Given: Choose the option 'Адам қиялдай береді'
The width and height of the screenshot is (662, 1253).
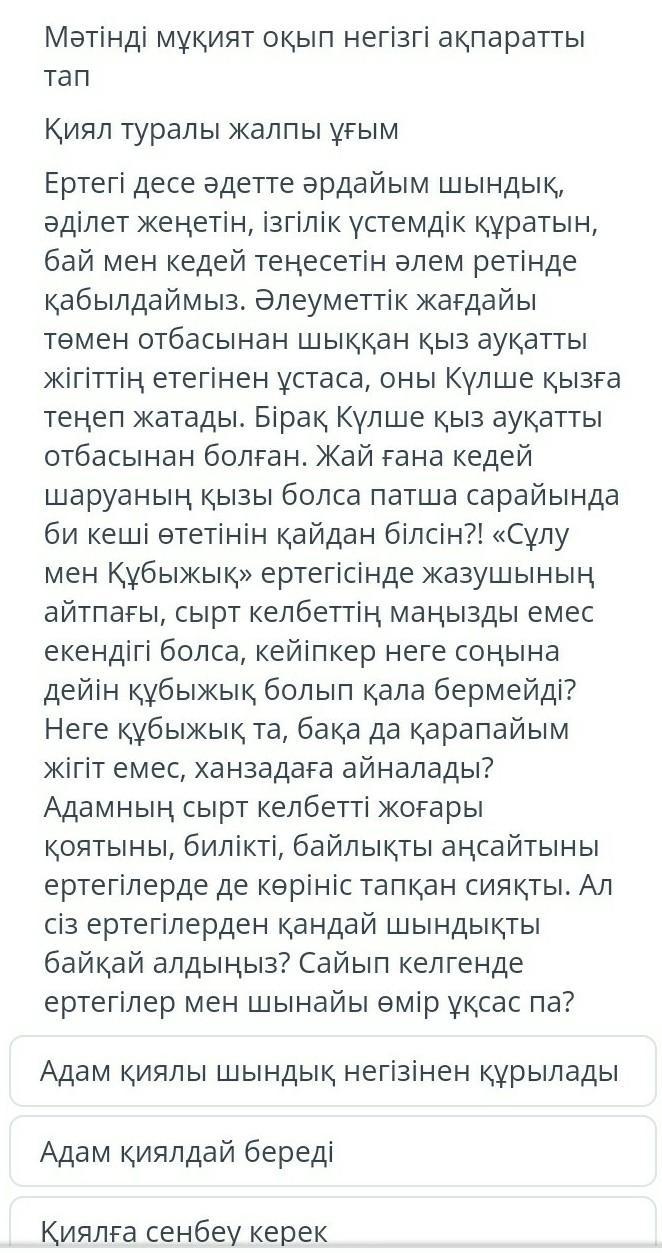Looking at the screenshot, I should coord(332,1151).
